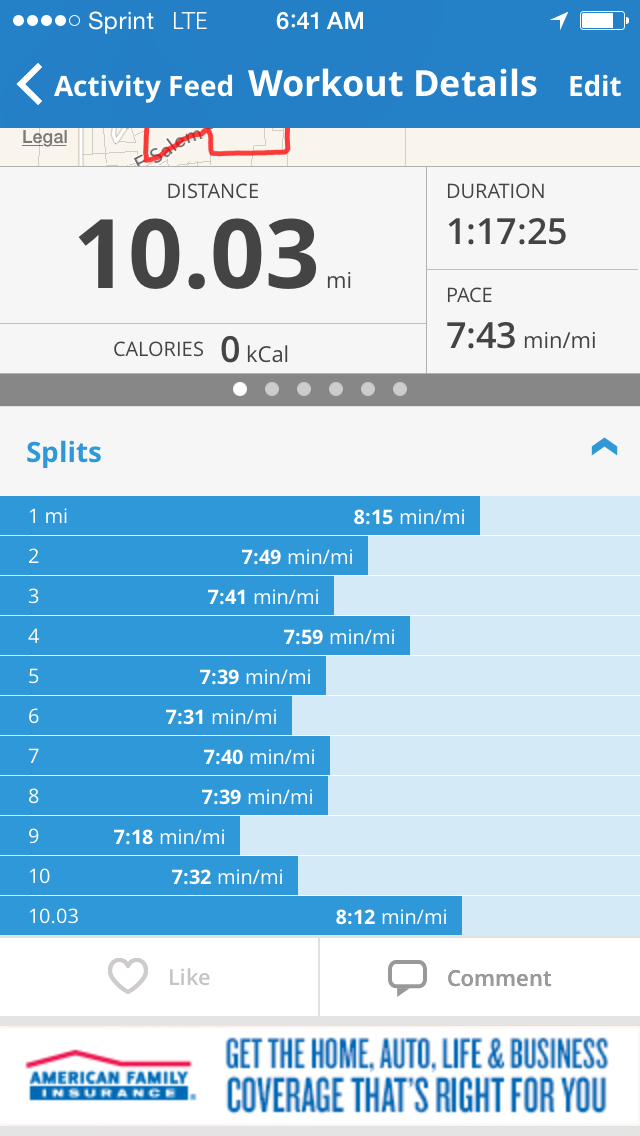Collapse the Splits section
The width and height of the screenshot is (640, 1136).
(x=604, y=449)
